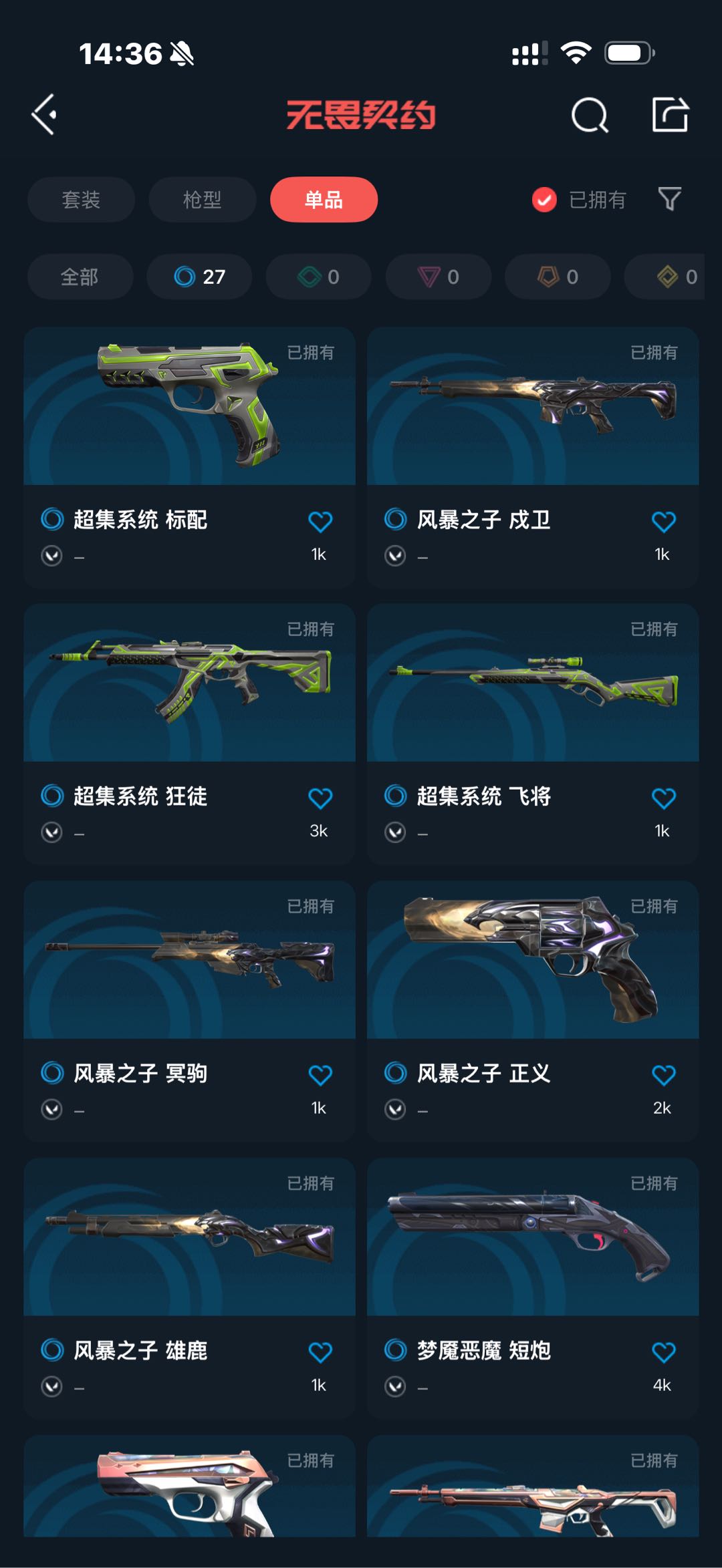Select the 单品 tab
Screen dimensions: 722x1568
click(324, 200)
